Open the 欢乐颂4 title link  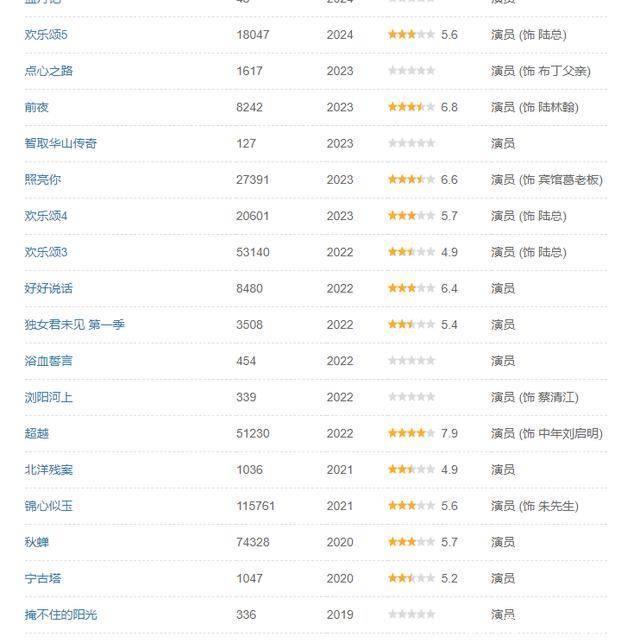pyautogui.click(x=46, y=216)
